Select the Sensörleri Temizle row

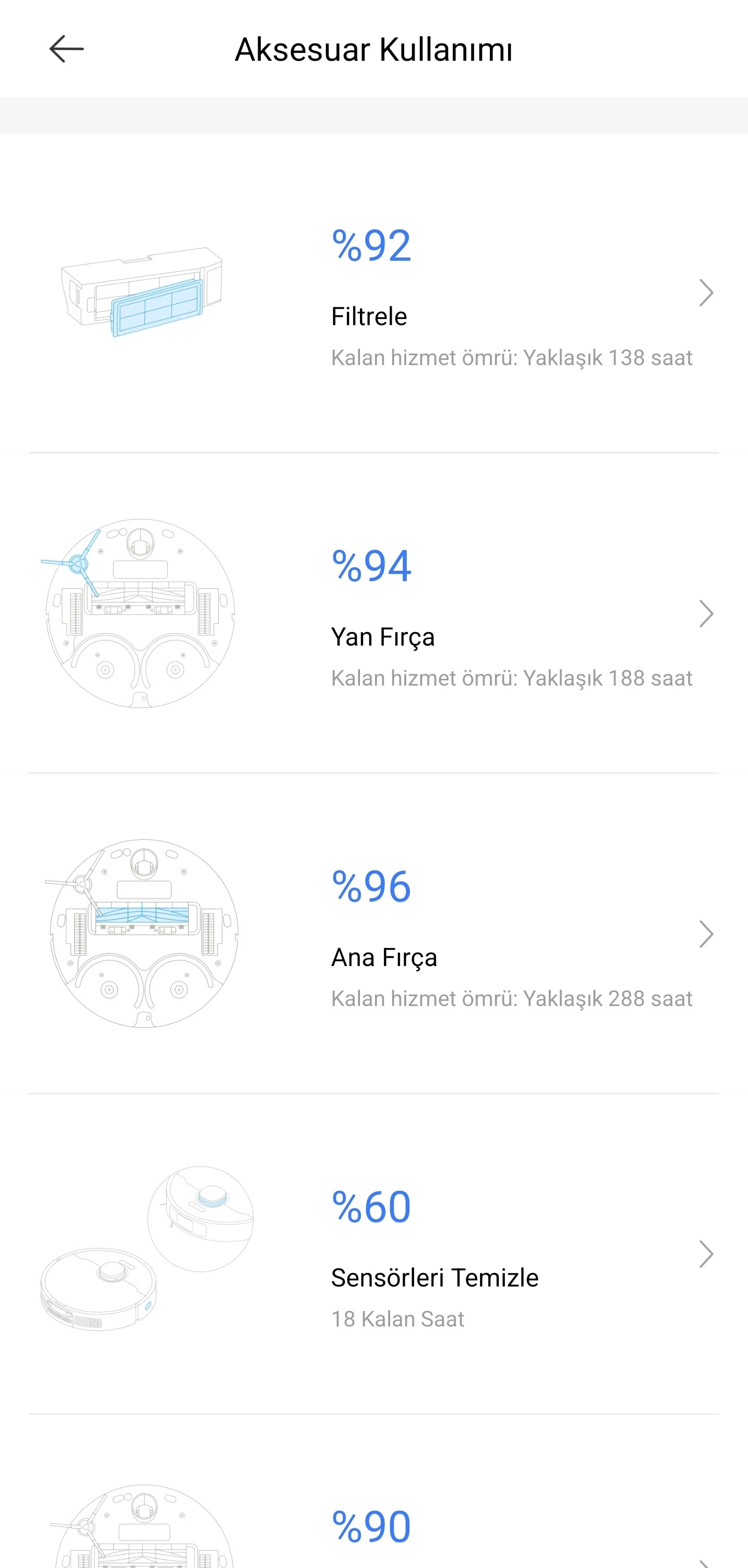[373, 1254]
